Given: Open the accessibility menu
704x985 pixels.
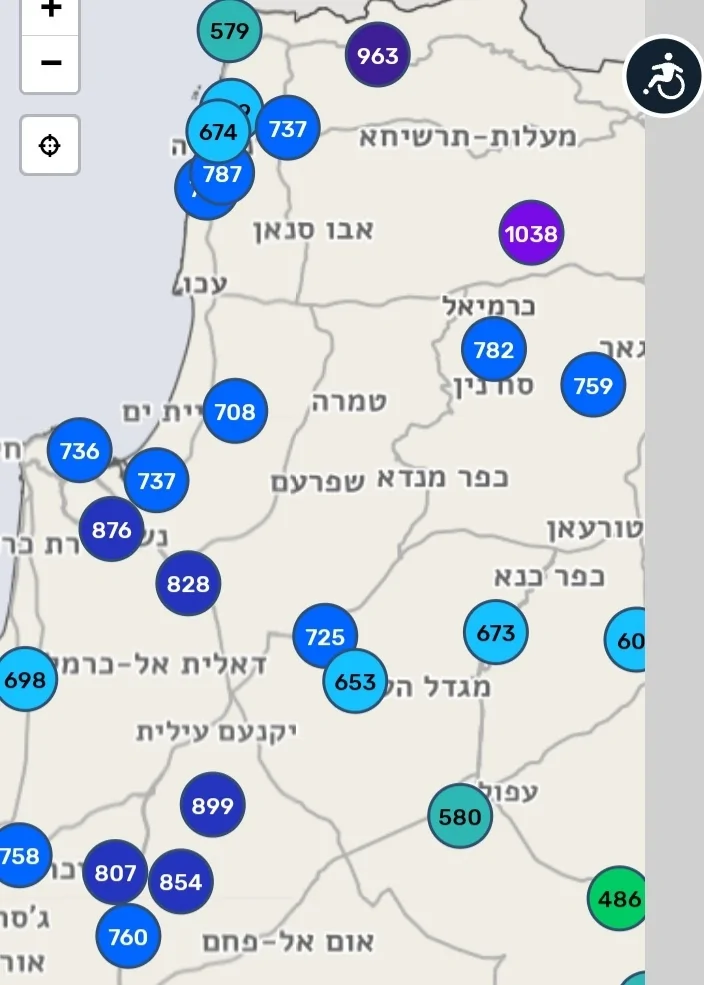Looking at the screenshot, I should point(664,76).
